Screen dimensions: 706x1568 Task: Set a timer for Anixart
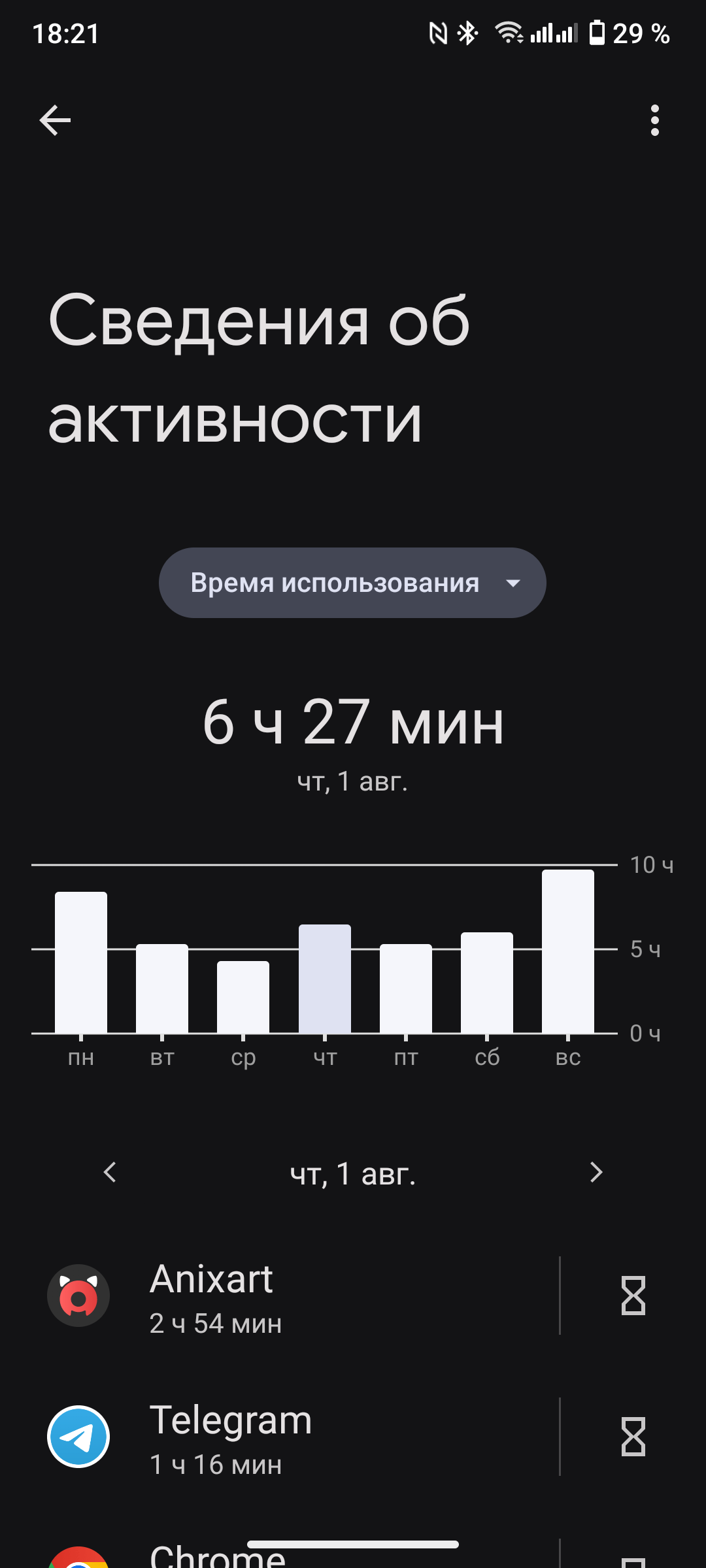[633, 1296]
